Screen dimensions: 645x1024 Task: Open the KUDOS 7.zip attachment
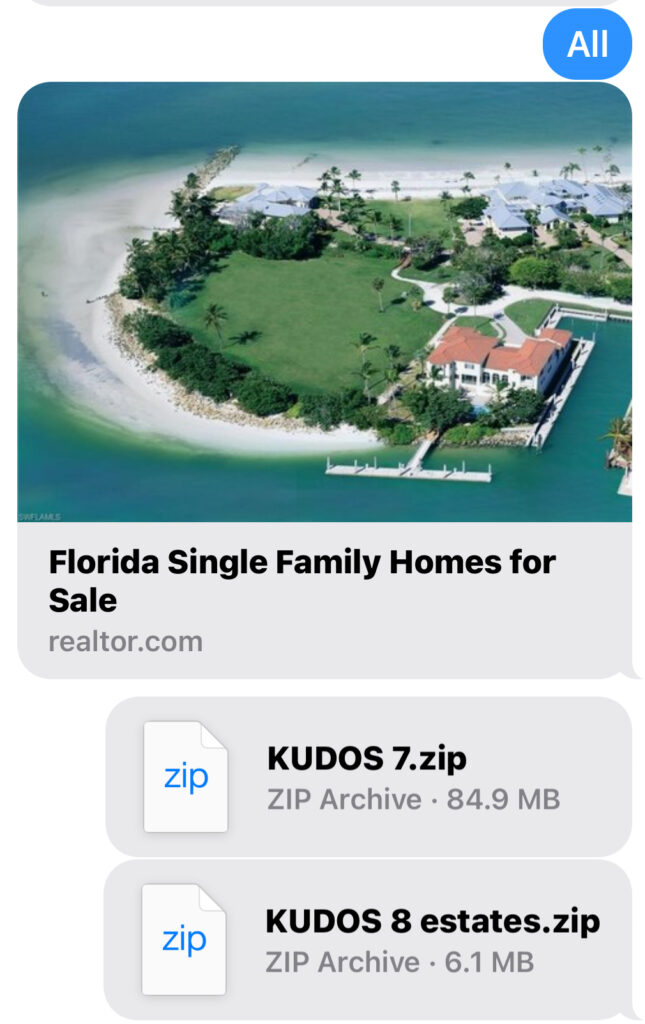pyautogui.click(x=368, y=777)
